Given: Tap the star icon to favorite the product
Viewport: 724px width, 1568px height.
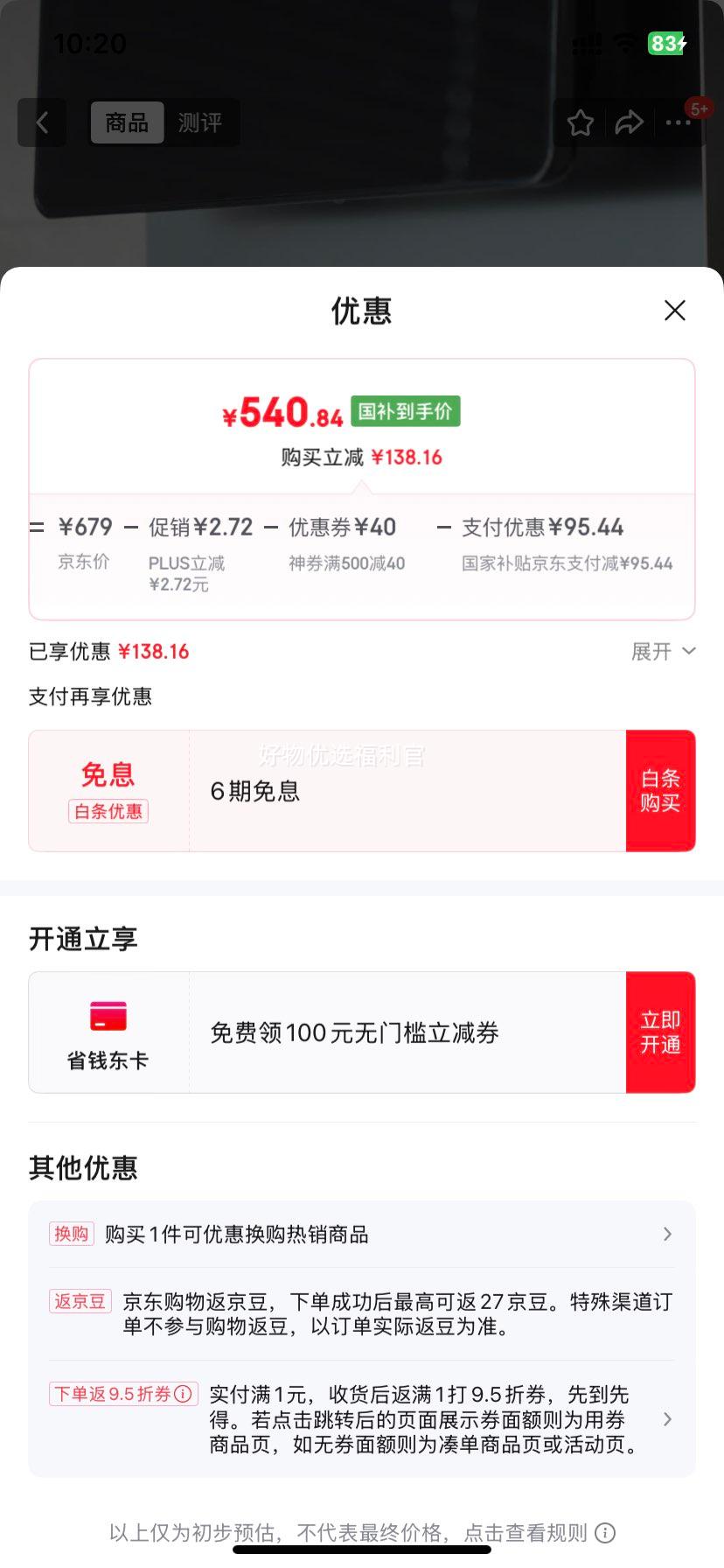Looking at the screenshot, I should click(x=580, y=123).
